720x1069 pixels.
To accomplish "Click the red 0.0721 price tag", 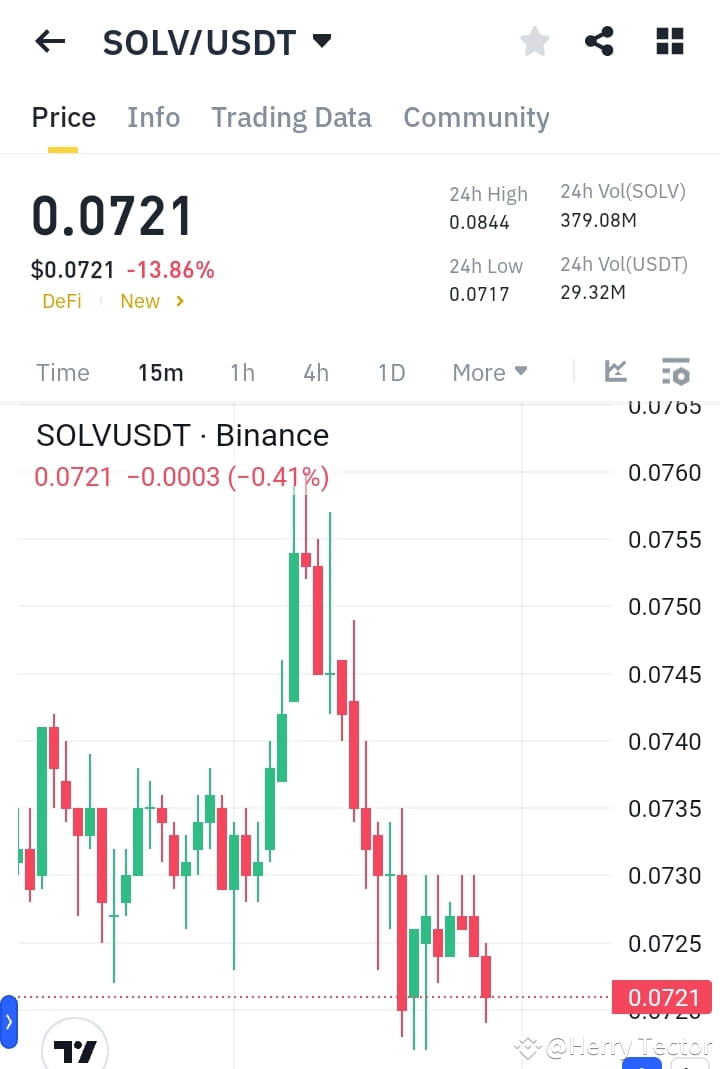I will coord(664,997).
